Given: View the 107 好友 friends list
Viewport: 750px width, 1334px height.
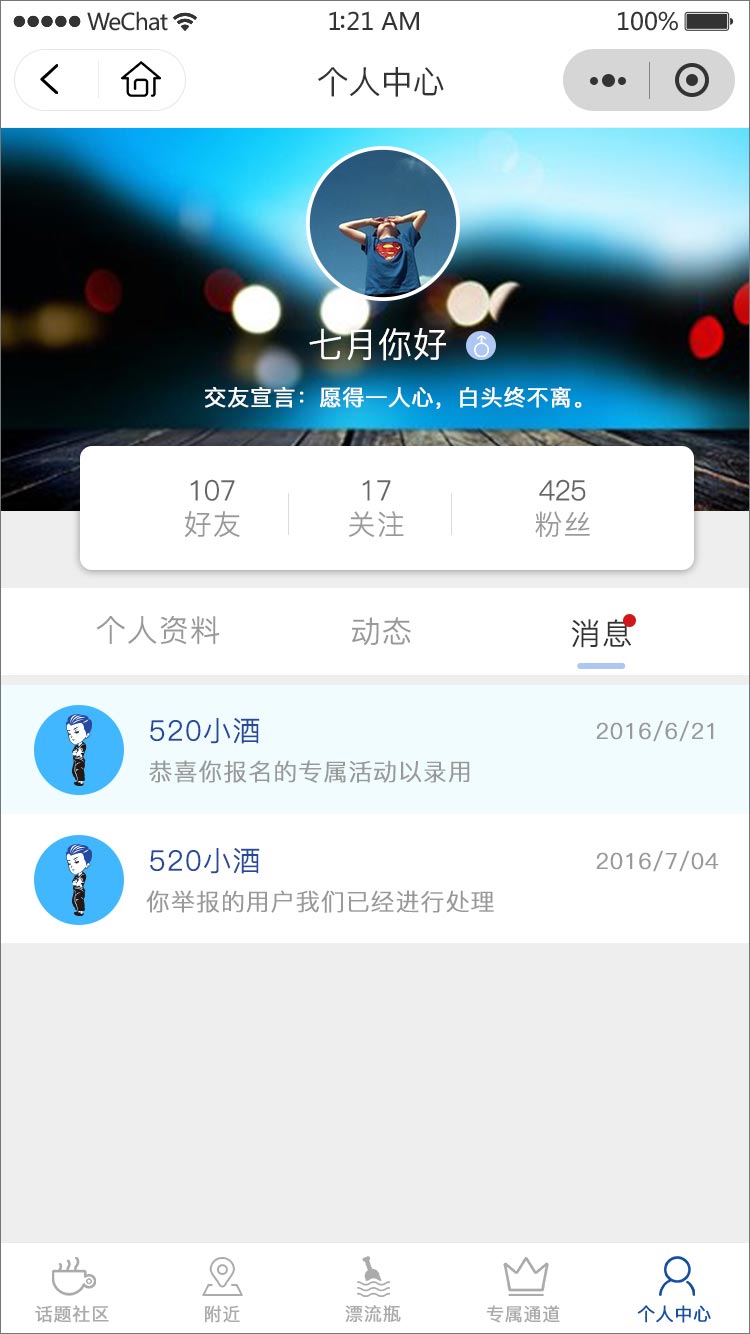Looking at the screenshot, I should [212, 508].
